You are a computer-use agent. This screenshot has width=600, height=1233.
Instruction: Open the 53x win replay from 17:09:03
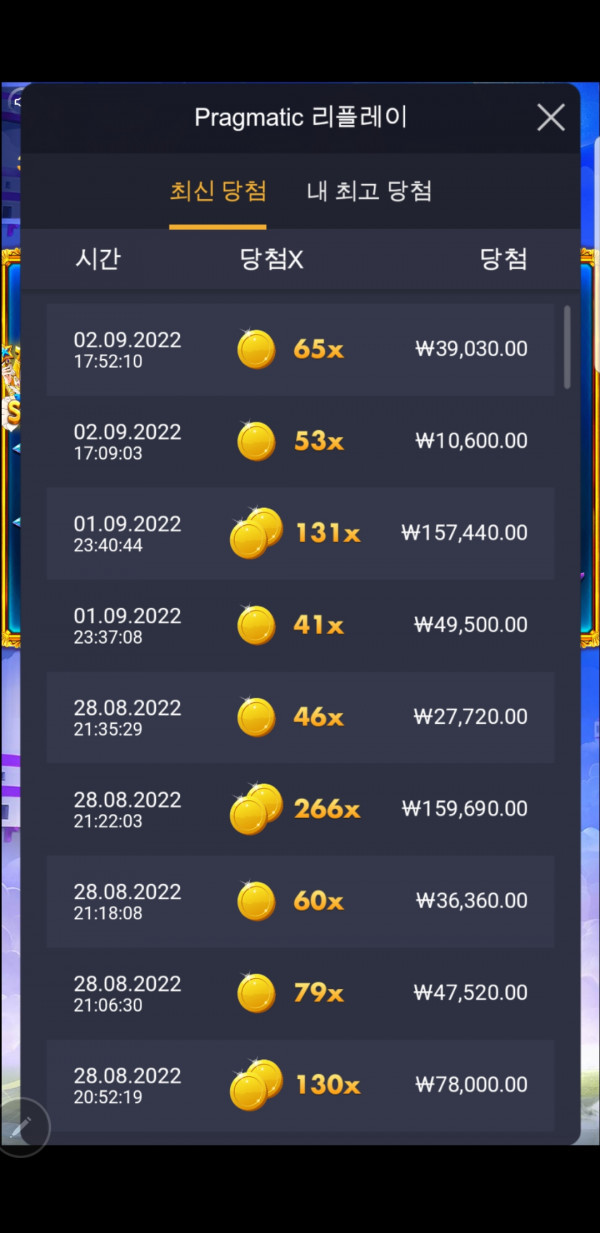pos(300,441)
